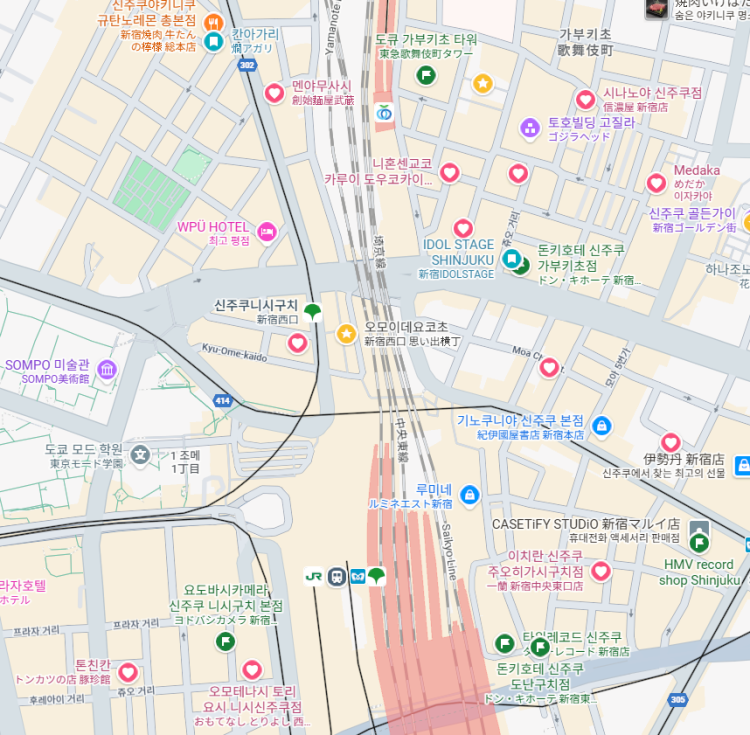This screenshot has width=750, height=735.
Task: Tap the 토호빌딩 고질라 attraction pin
Action: (530, 127)
